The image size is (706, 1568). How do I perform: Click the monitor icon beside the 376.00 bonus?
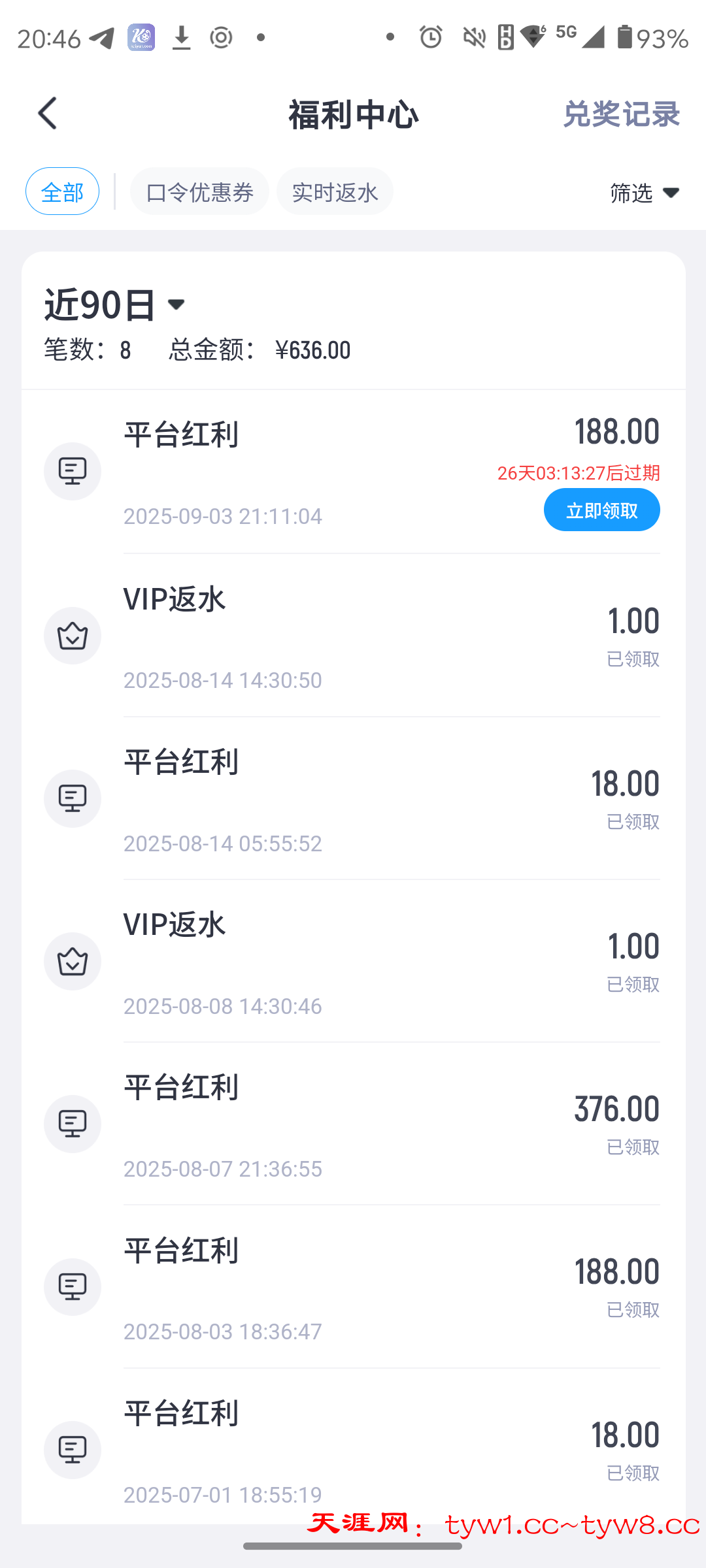pos(72,1124)
